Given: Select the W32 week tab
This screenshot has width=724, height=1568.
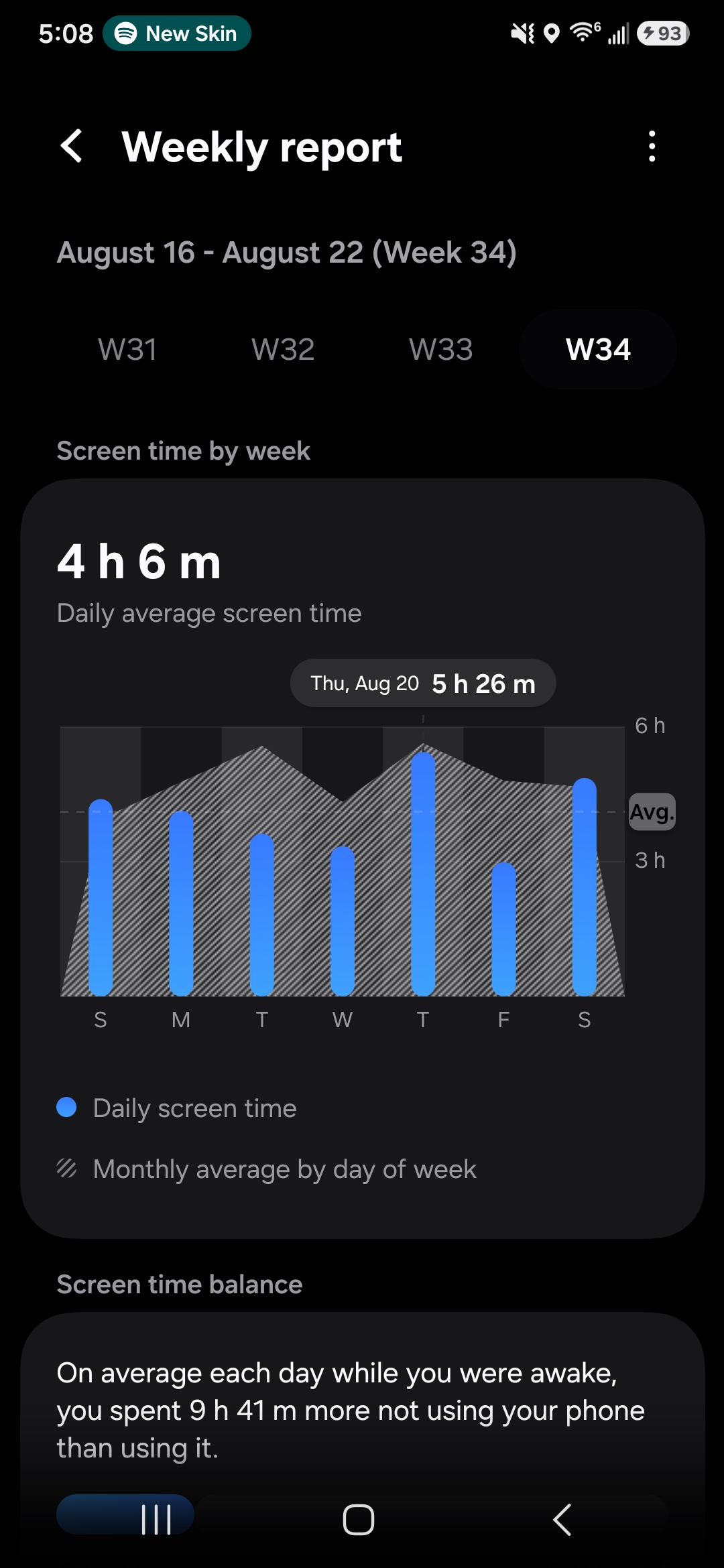Looking at the screenshot, I should [283, 349].
